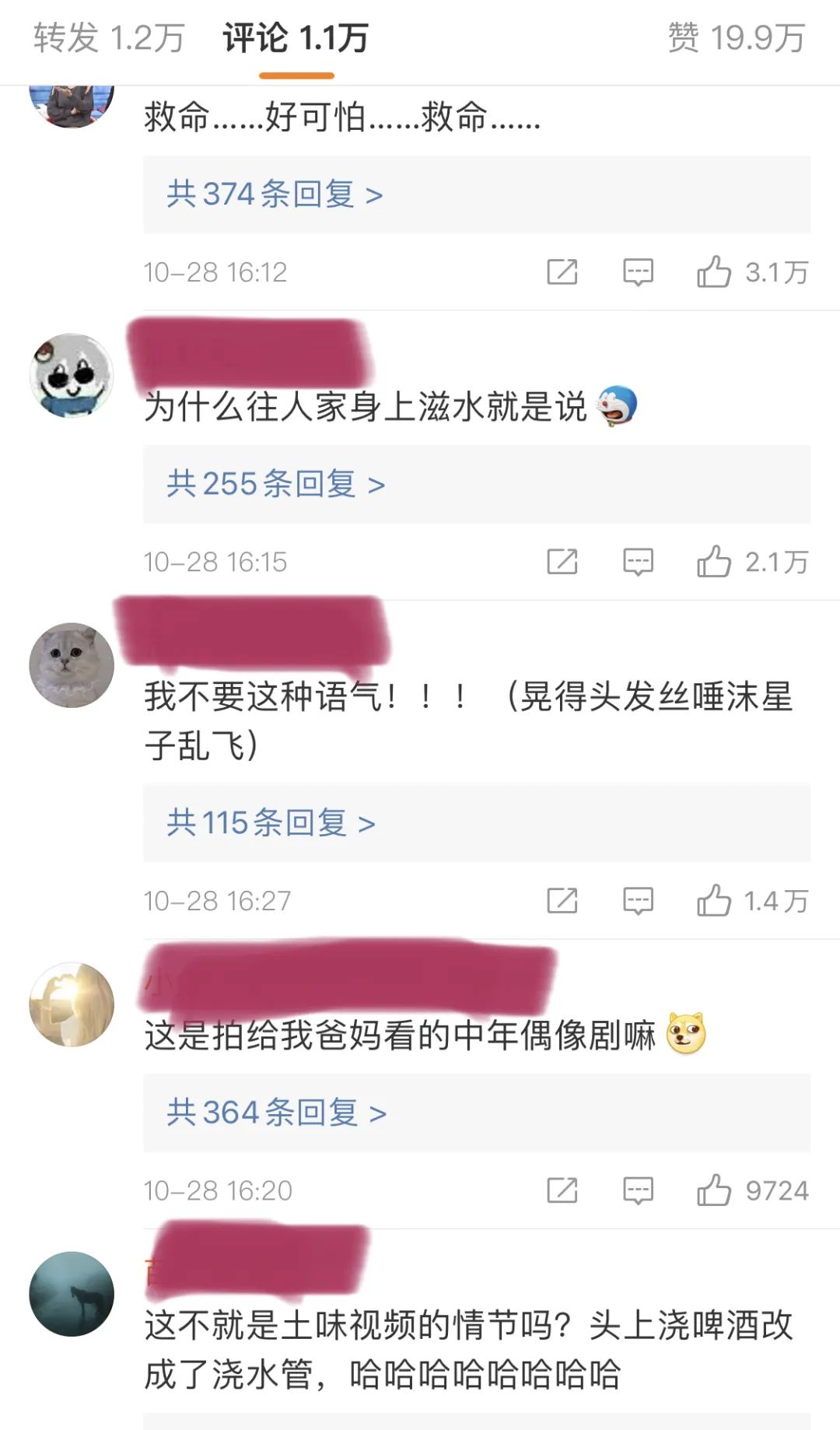Expand the 共374条回复 replies
Image resolution: width=840 pixels, height=1430 pixels.
point(275,195)
